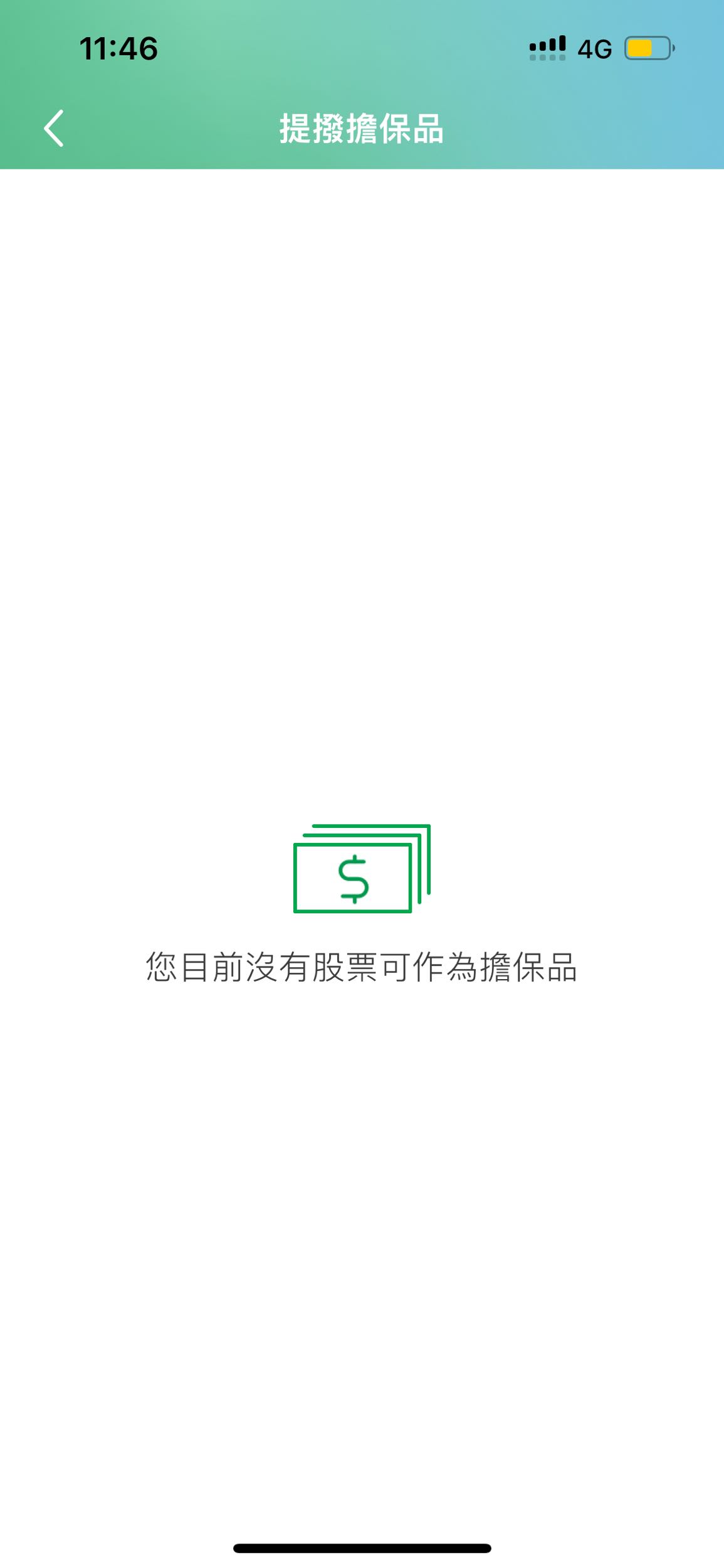
Task: Tap the message 您目前沒有股票可作為擔保品
Action: coord(362,966)
